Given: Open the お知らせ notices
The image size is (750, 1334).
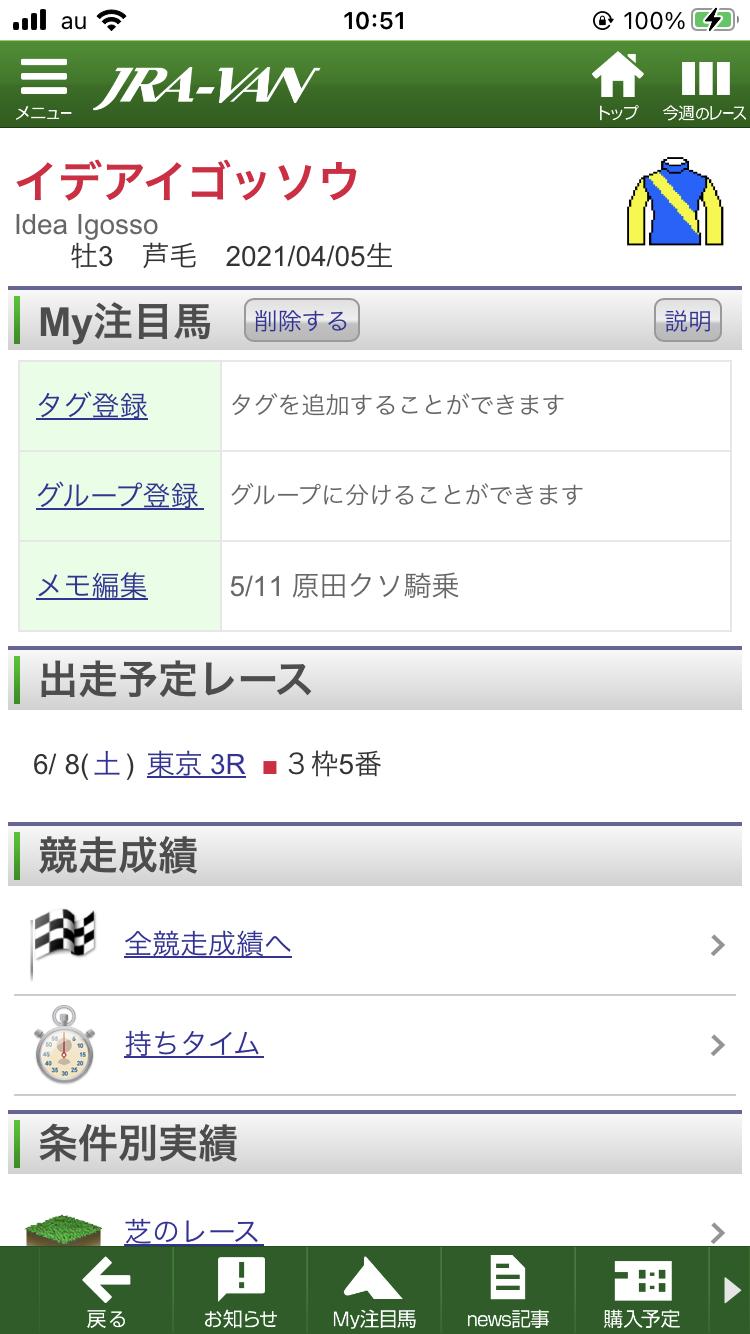Looking at the screenshot, I should pos(240,1291).
